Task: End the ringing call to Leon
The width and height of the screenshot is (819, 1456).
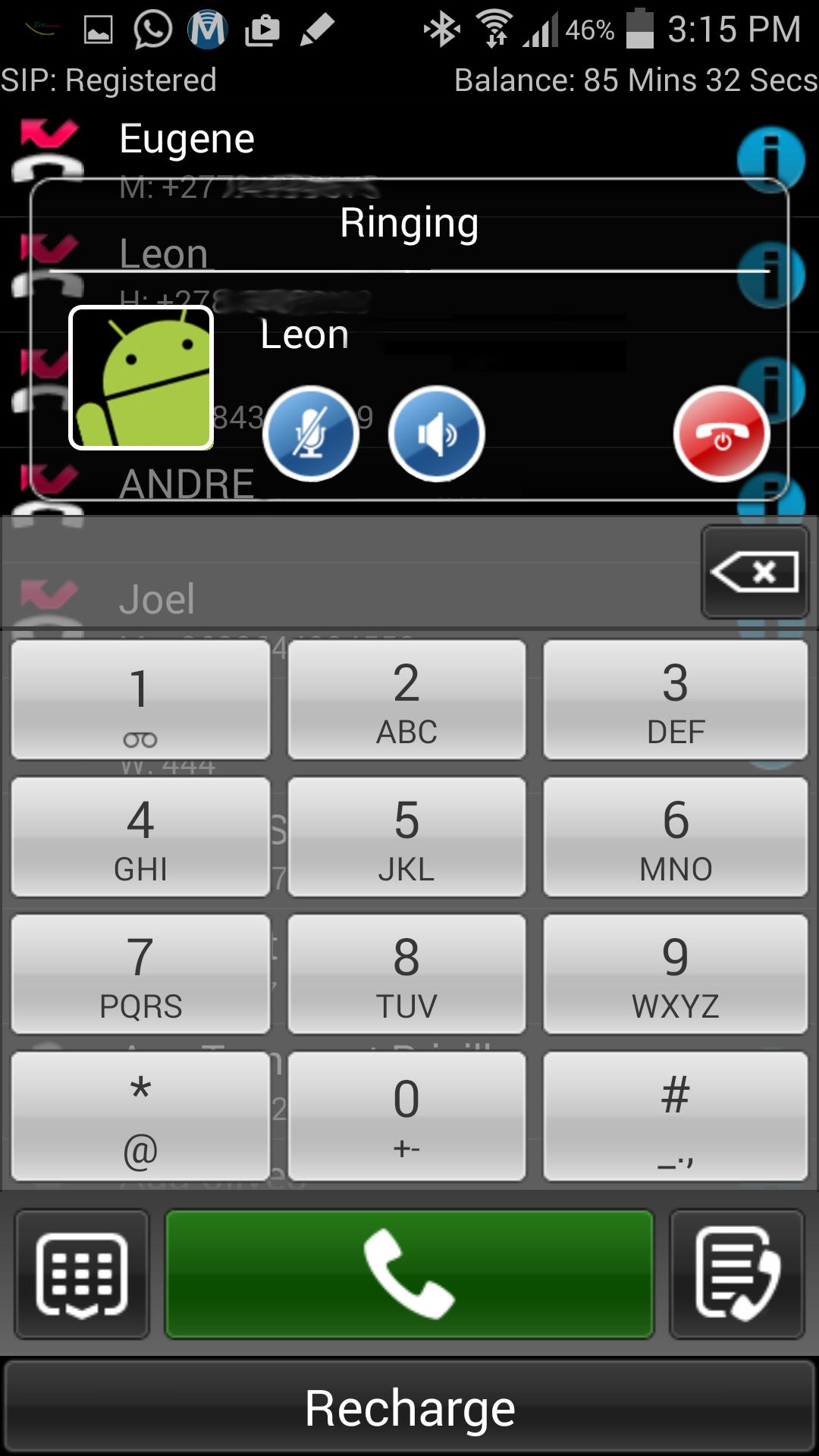Action: click(721, 434)
